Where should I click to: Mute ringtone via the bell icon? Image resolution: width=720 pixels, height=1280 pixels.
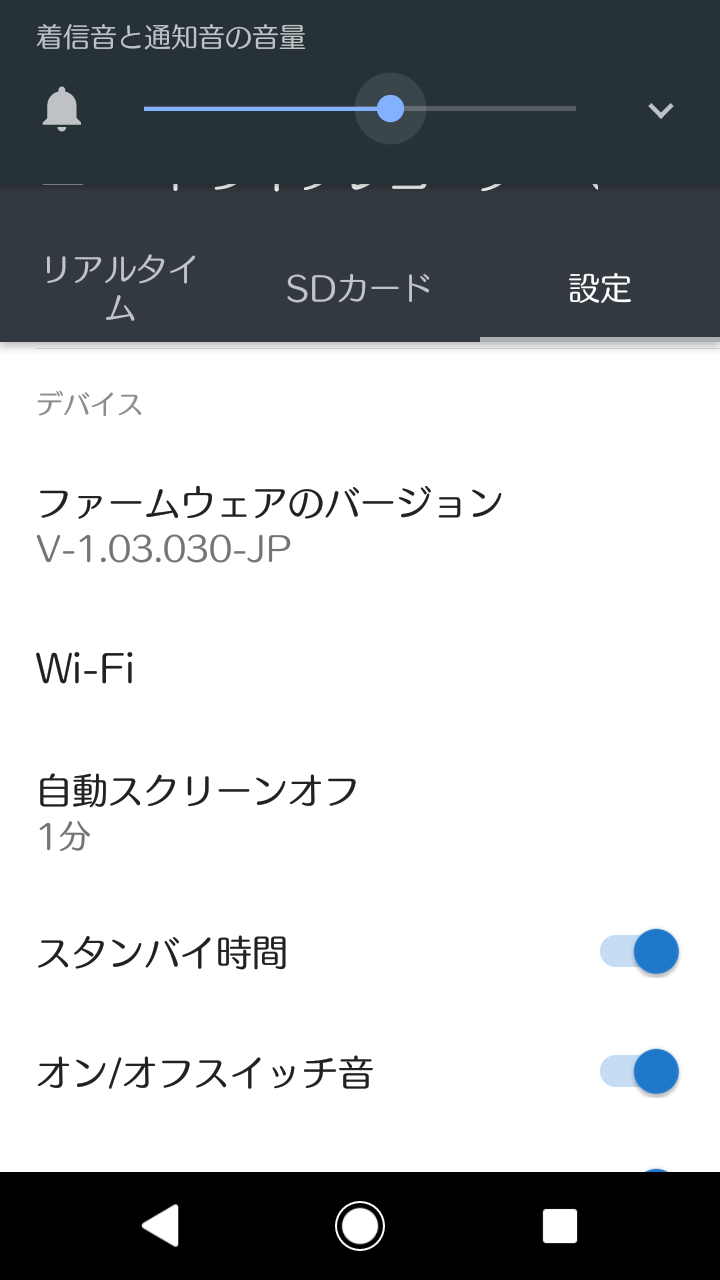pos(62,109)
